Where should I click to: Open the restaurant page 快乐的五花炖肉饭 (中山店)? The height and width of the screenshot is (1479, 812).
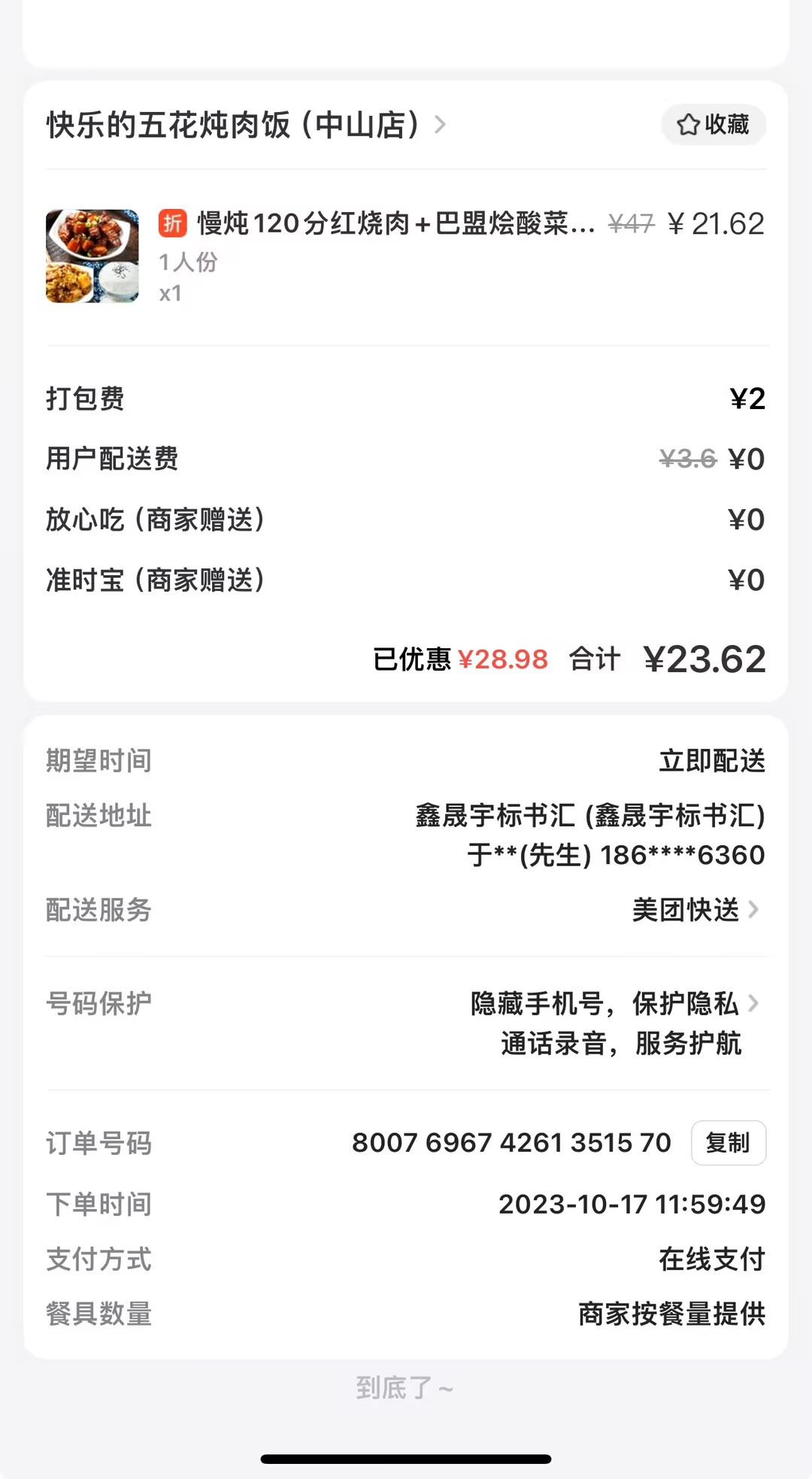coord(245,125)
